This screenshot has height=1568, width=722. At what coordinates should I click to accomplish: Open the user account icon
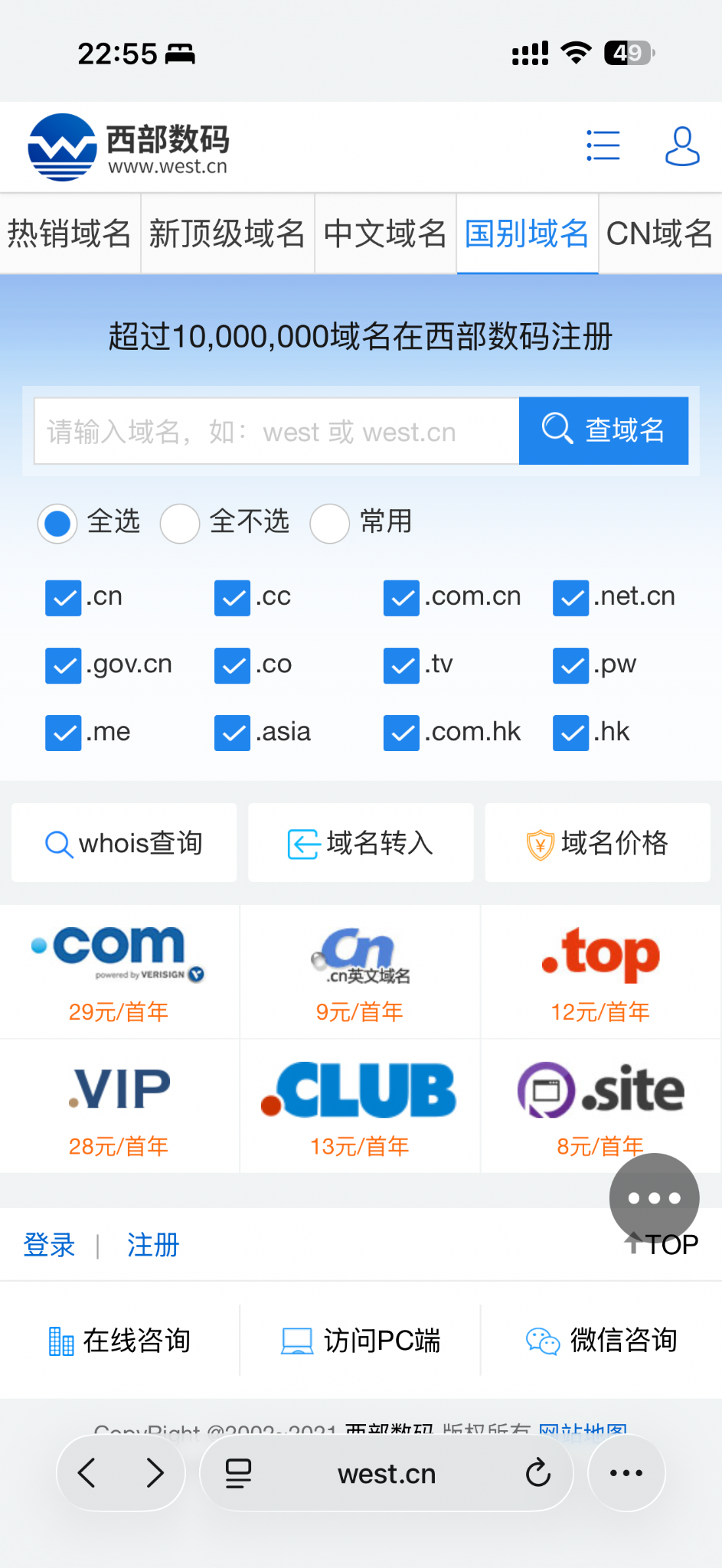pyautogui.click(x=681, y=146)
